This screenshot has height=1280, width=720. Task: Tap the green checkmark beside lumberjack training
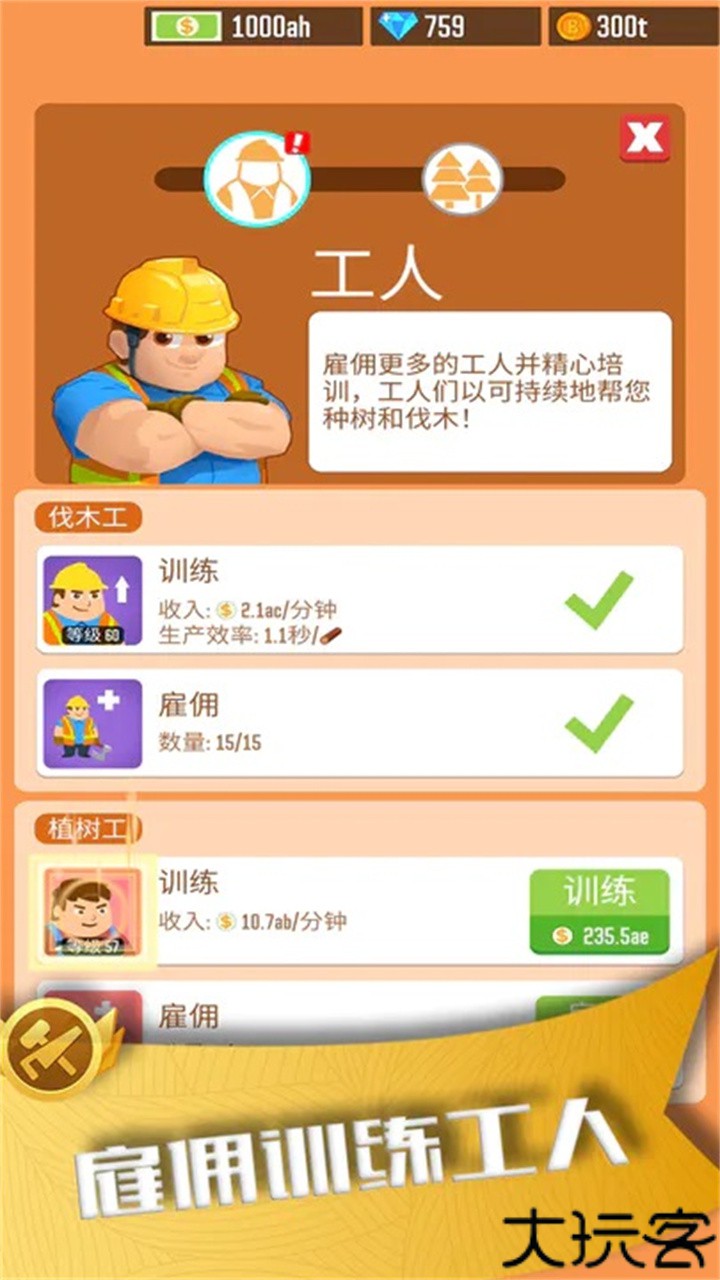coord(601,600)
